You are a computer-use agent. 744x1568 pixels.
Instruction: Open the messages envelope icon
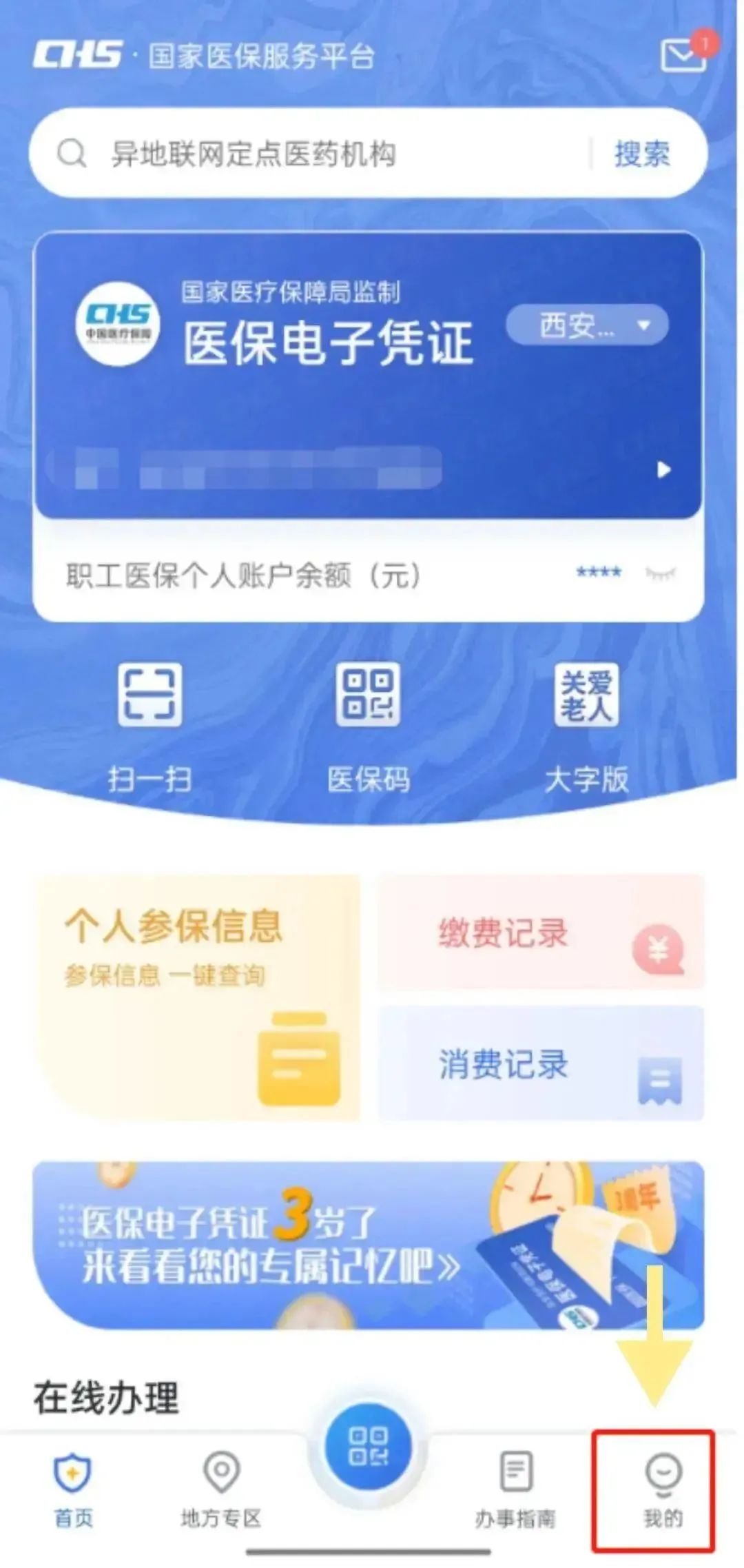coord(683,54)
